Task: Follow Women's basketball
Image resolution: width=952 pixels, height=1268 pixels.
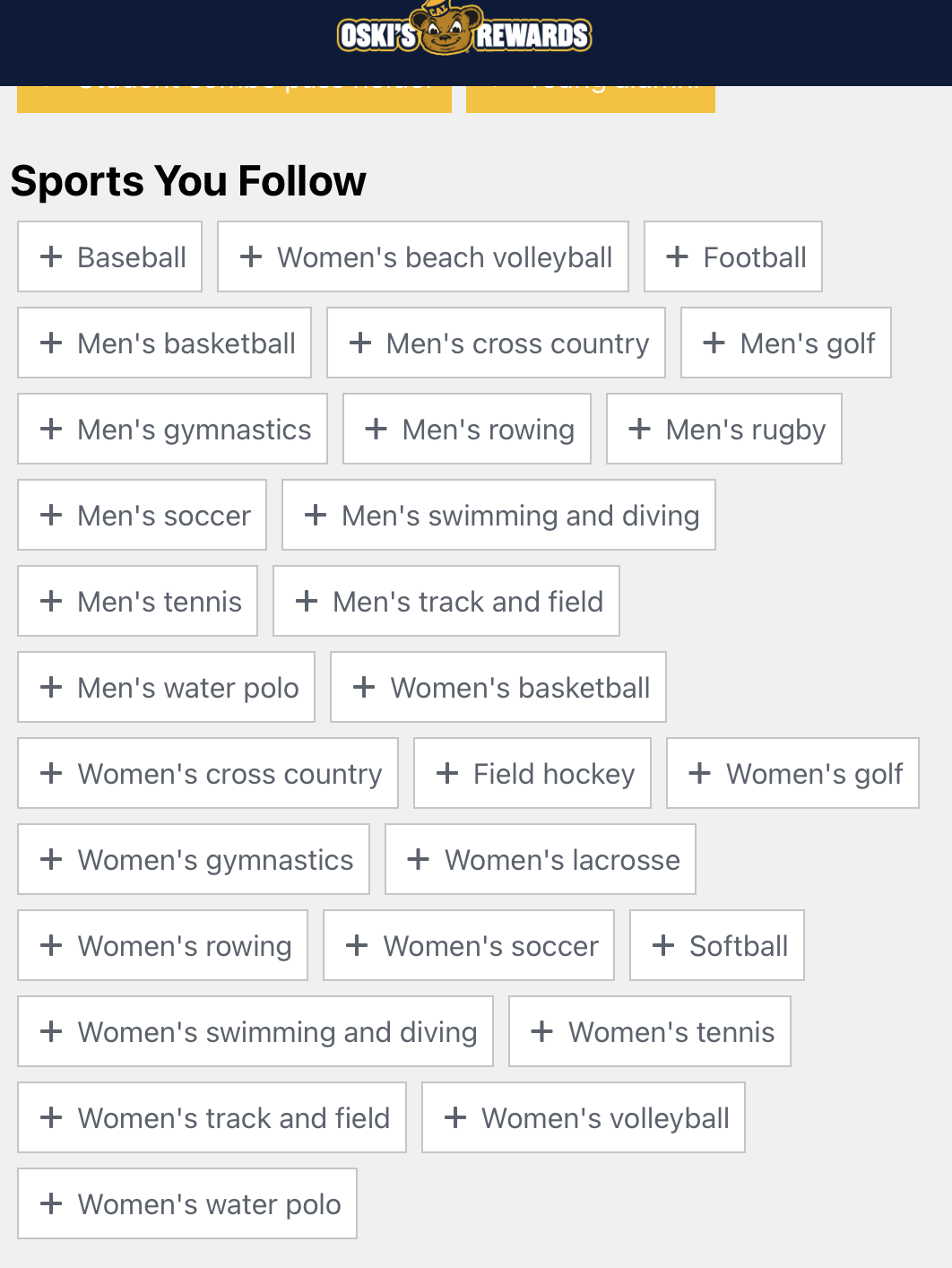Action: click(498, 688)
